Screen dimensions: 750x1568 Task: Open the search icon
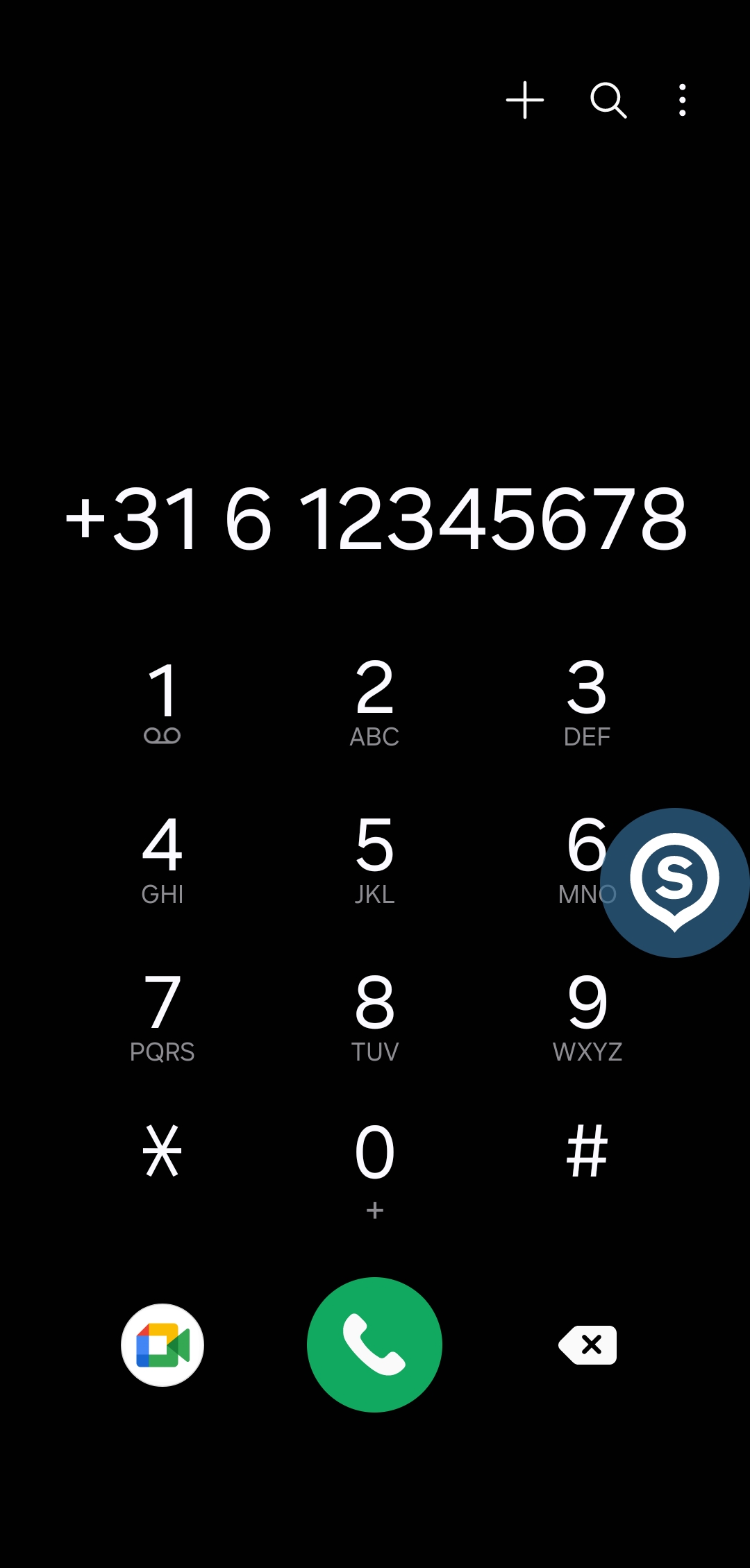point(608,100)
